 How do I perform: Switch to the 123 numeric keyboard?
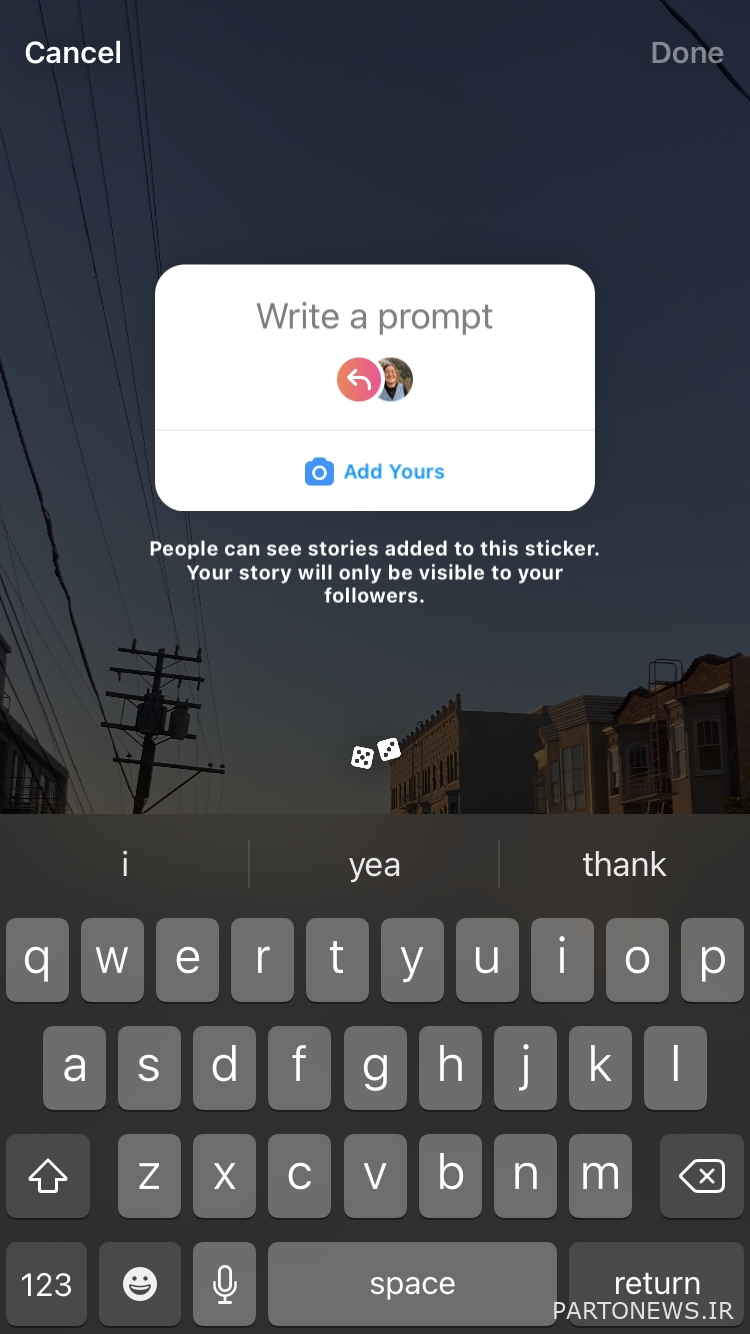click(x=47, y=1284)
